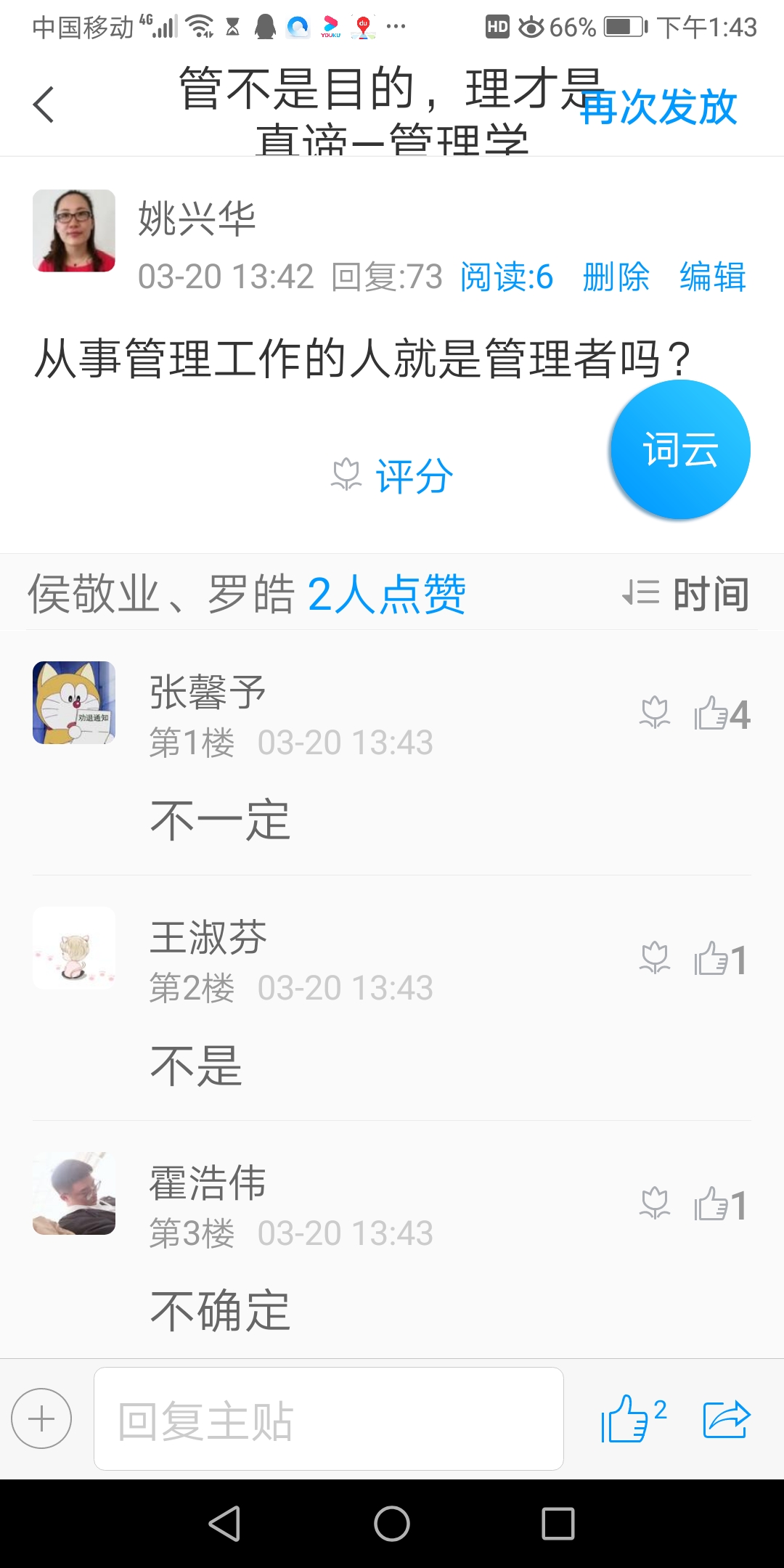Viewport: 784px width, 1568px height.
Task: Like the main post with bottom thumbs-up
Action: (626, 1418)
